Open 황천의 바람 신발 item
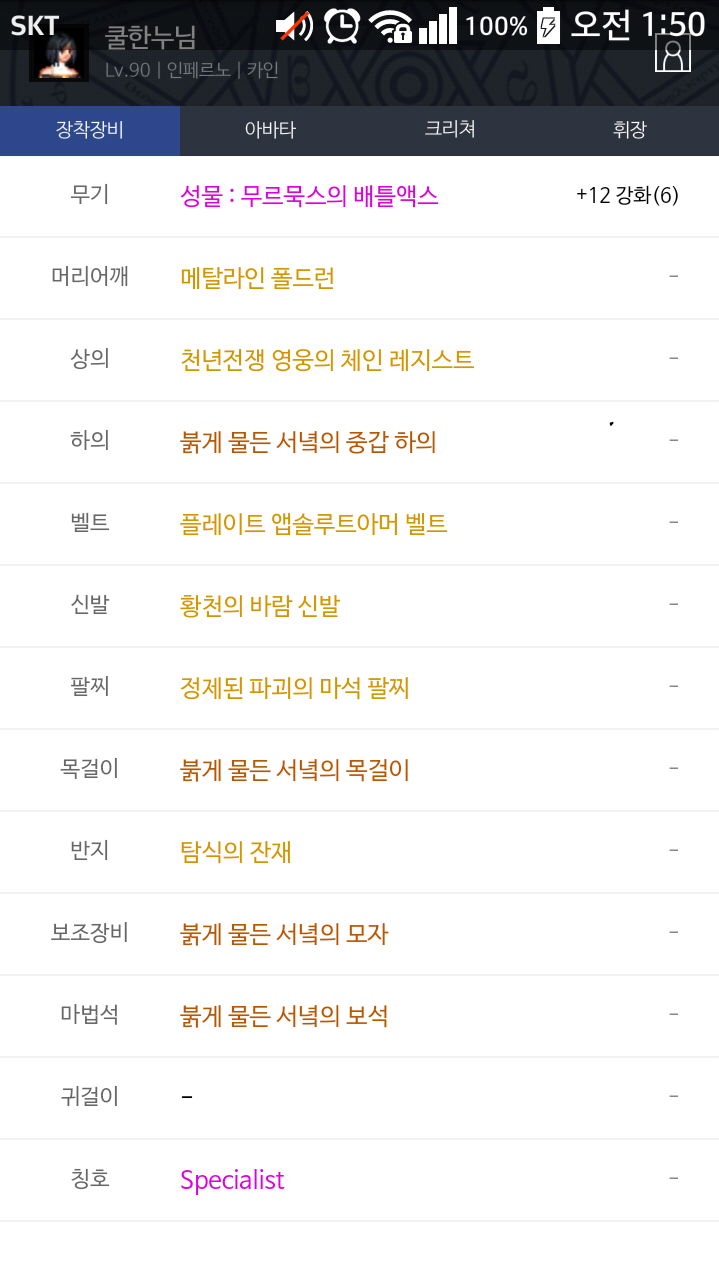Viewport: 719px width, 1279px height. coord(259,606)
